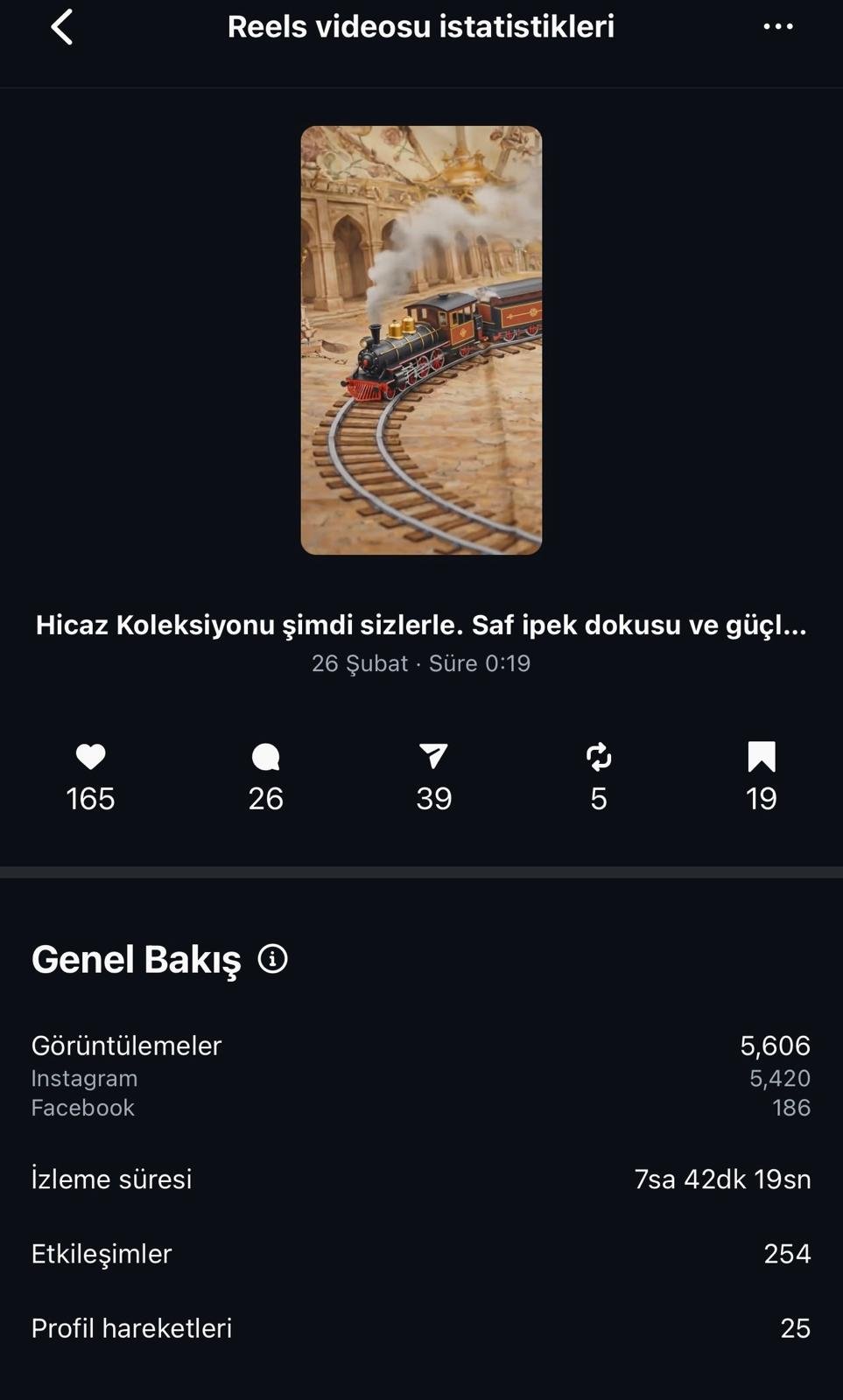Screen dimensions: 843x1400
Task: Tap the Instagram views count 5,420
Action: click(x=780, y=1078)
